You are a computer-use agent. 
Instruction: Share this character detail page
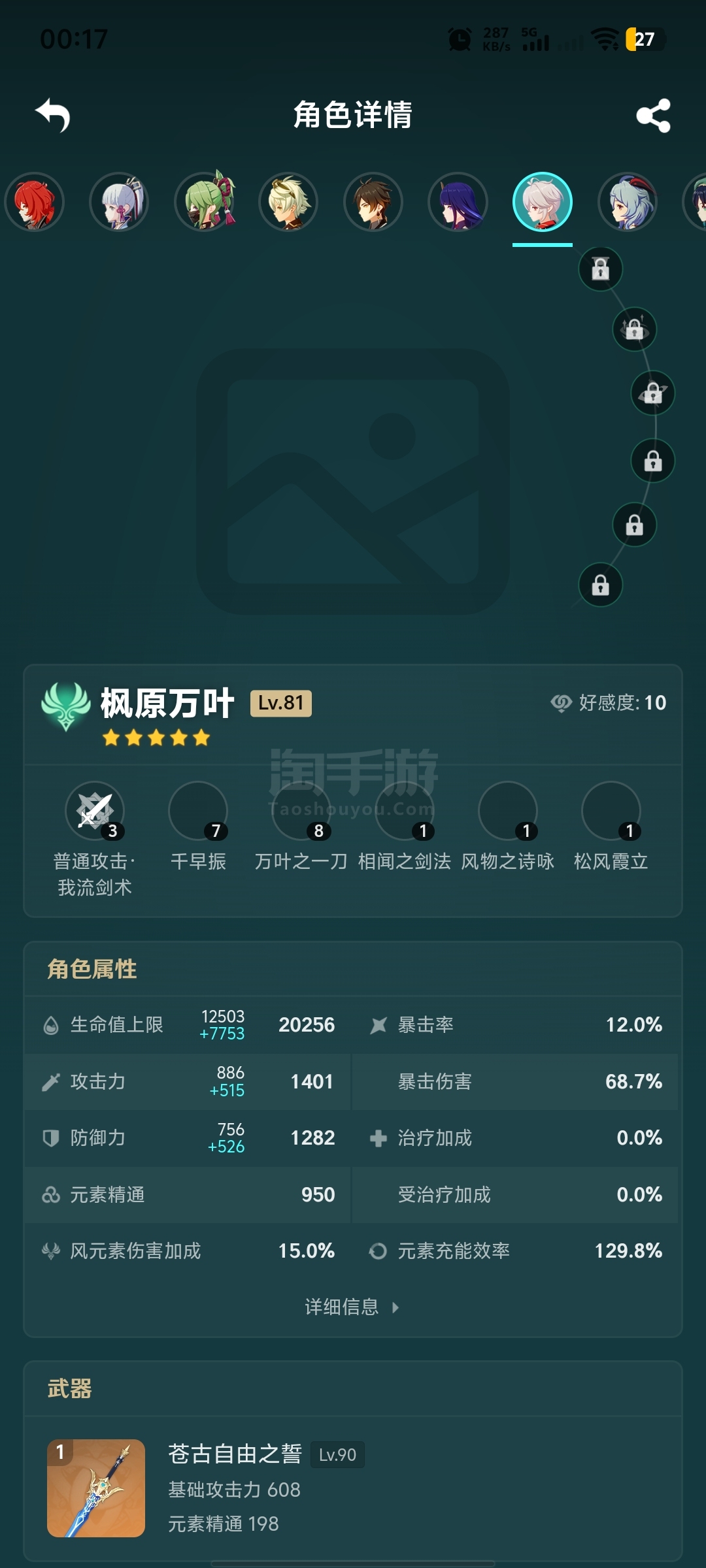(653, 116)
